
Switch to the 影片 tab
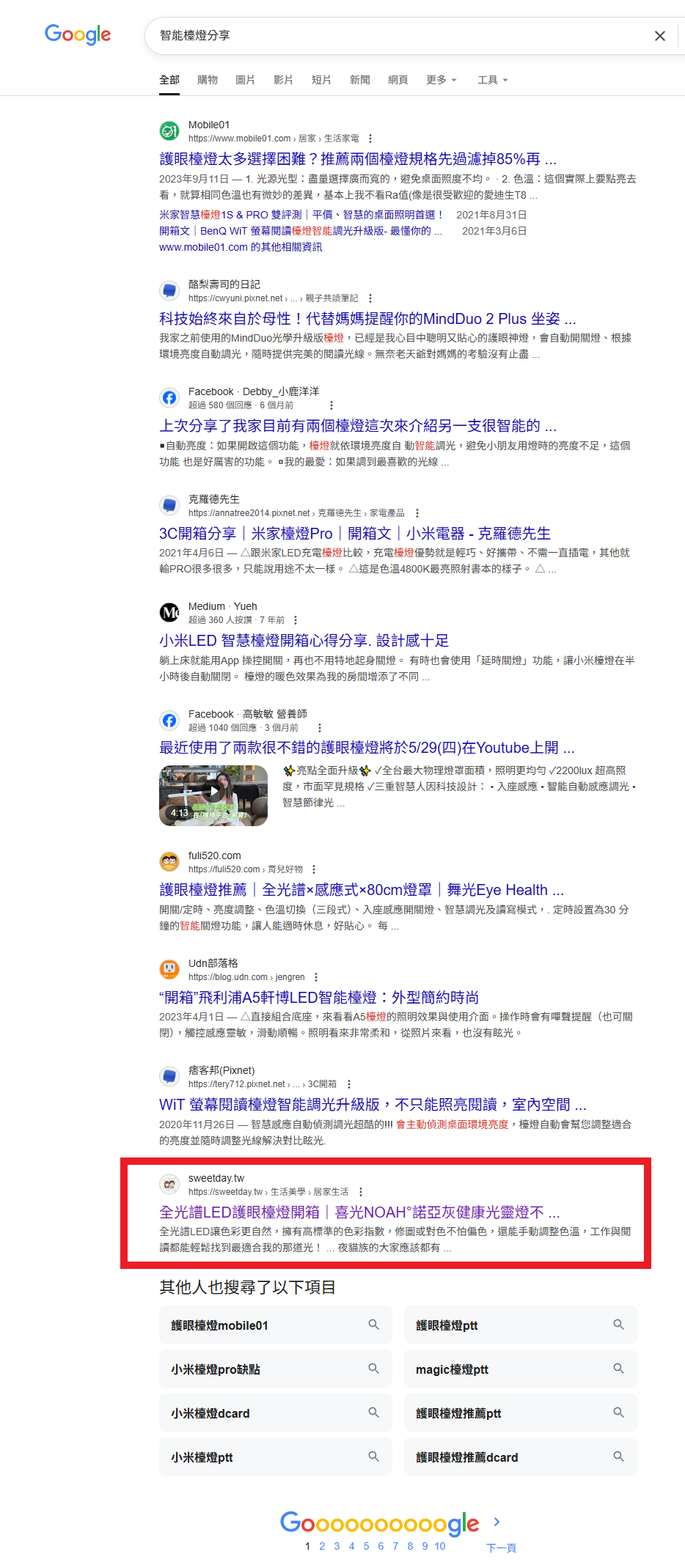tap(283, 80)
